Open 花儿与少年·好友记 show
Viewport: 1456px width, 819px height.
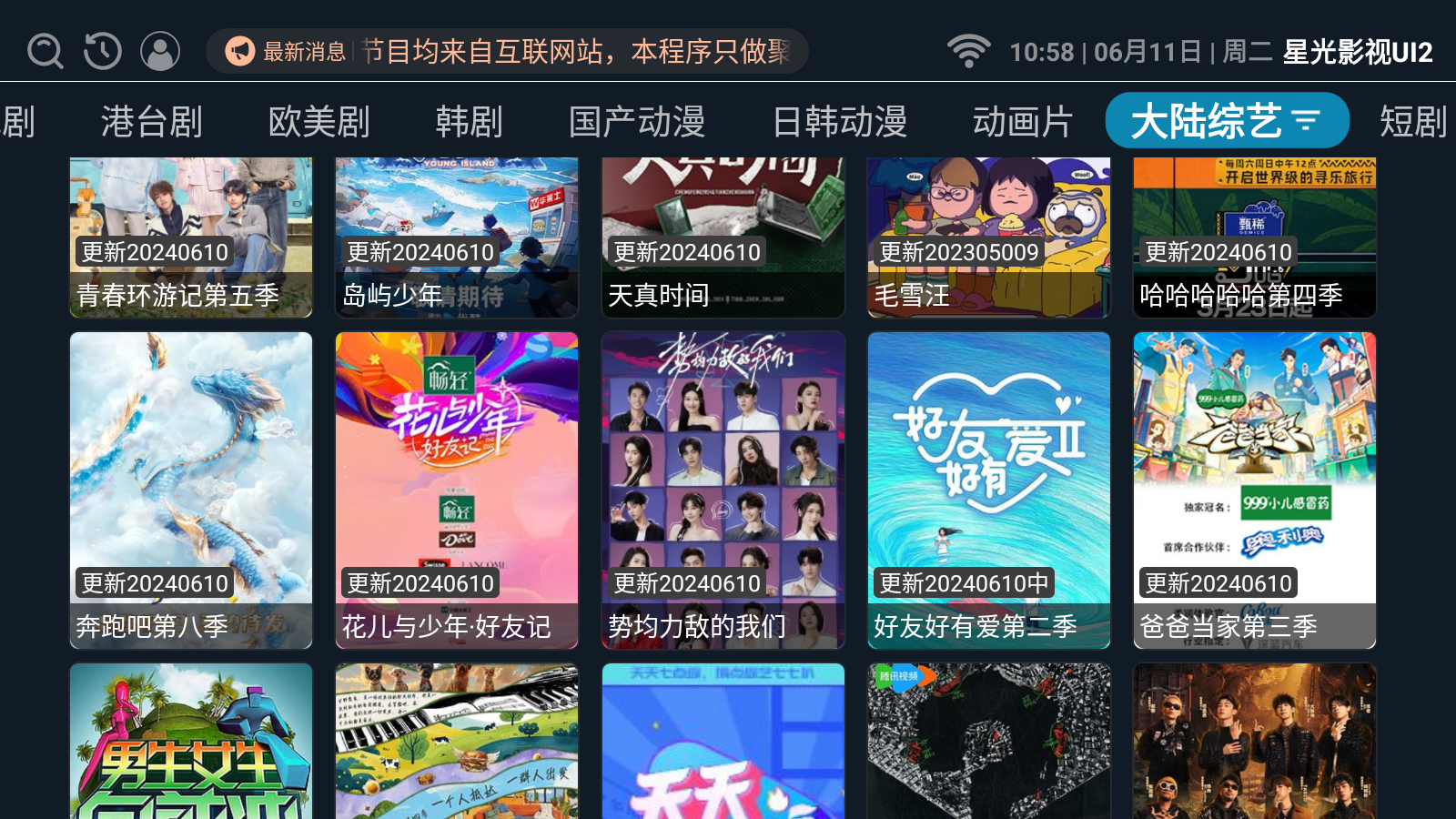click(457, 490)
